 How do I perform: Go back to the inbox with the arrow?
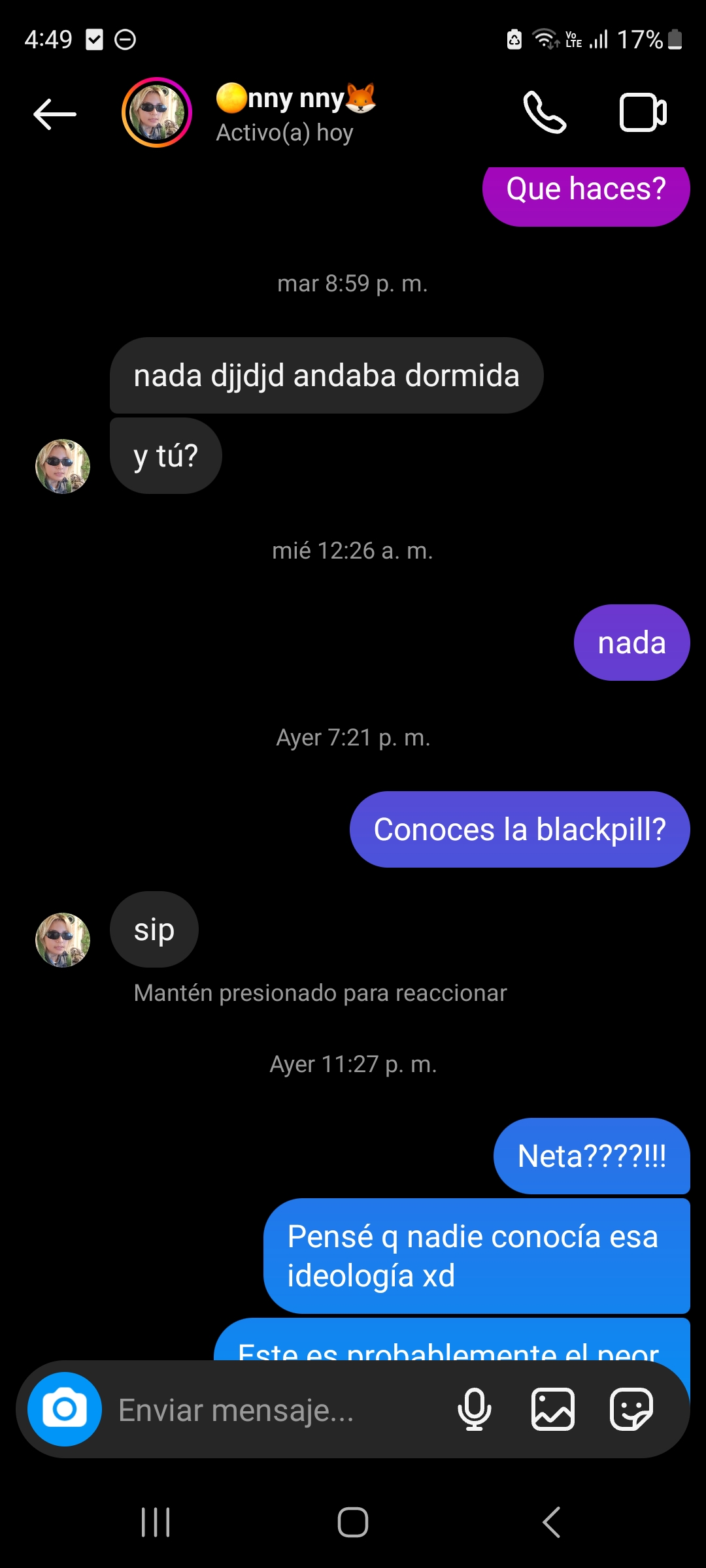click(x=55, y=114)
